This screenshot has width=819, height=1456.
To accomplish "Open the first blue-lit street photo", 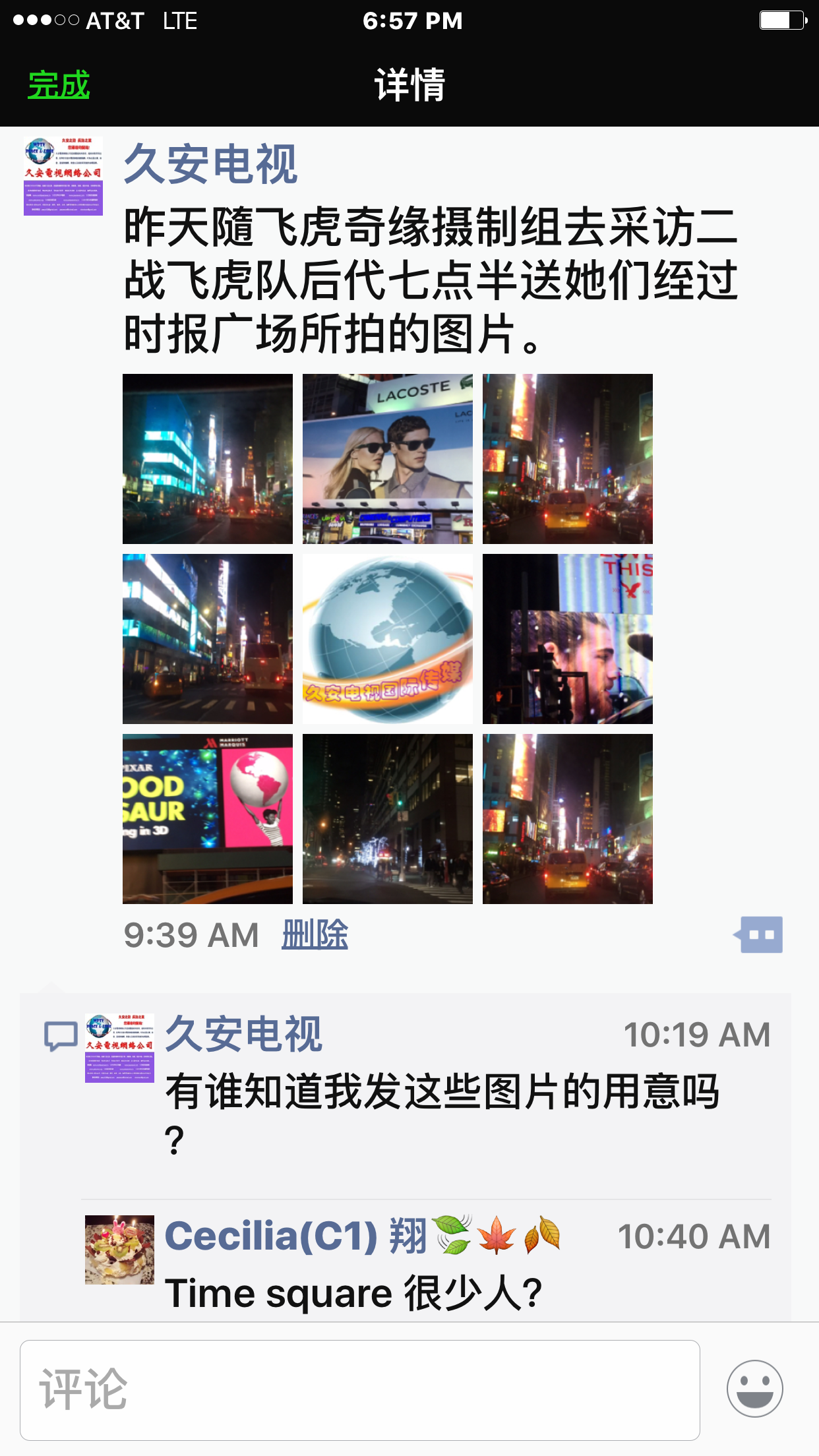I will pyautogui.click(x=208, y=459).
